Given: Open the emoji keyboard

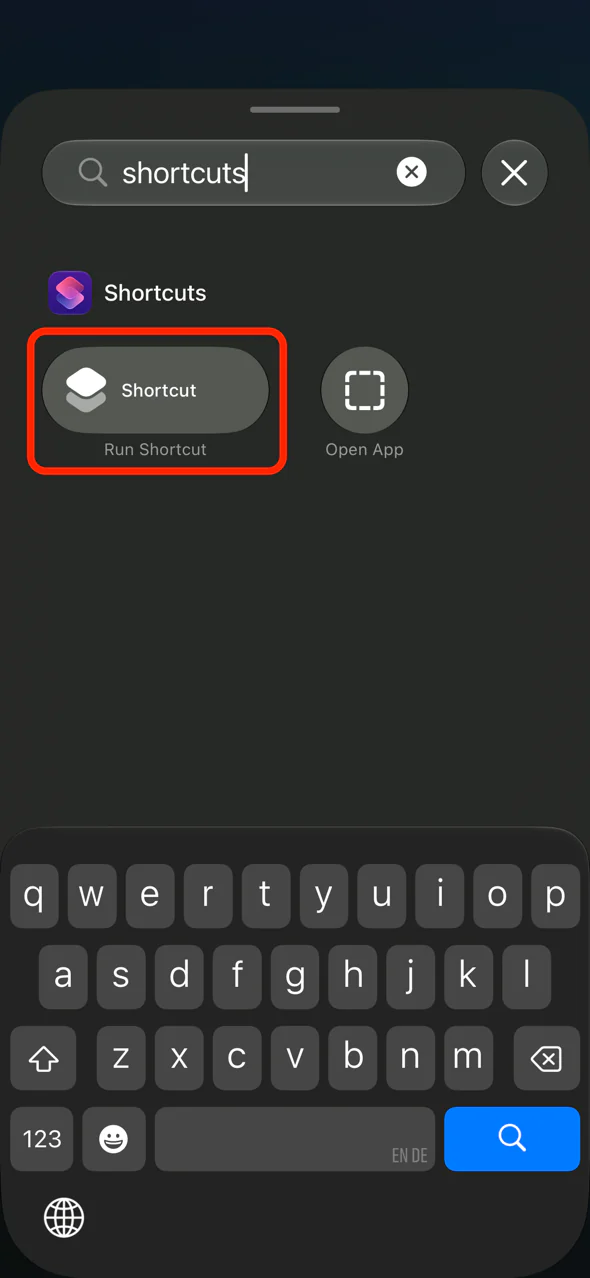Looking at the screenshot, I should coord(114,1138).
